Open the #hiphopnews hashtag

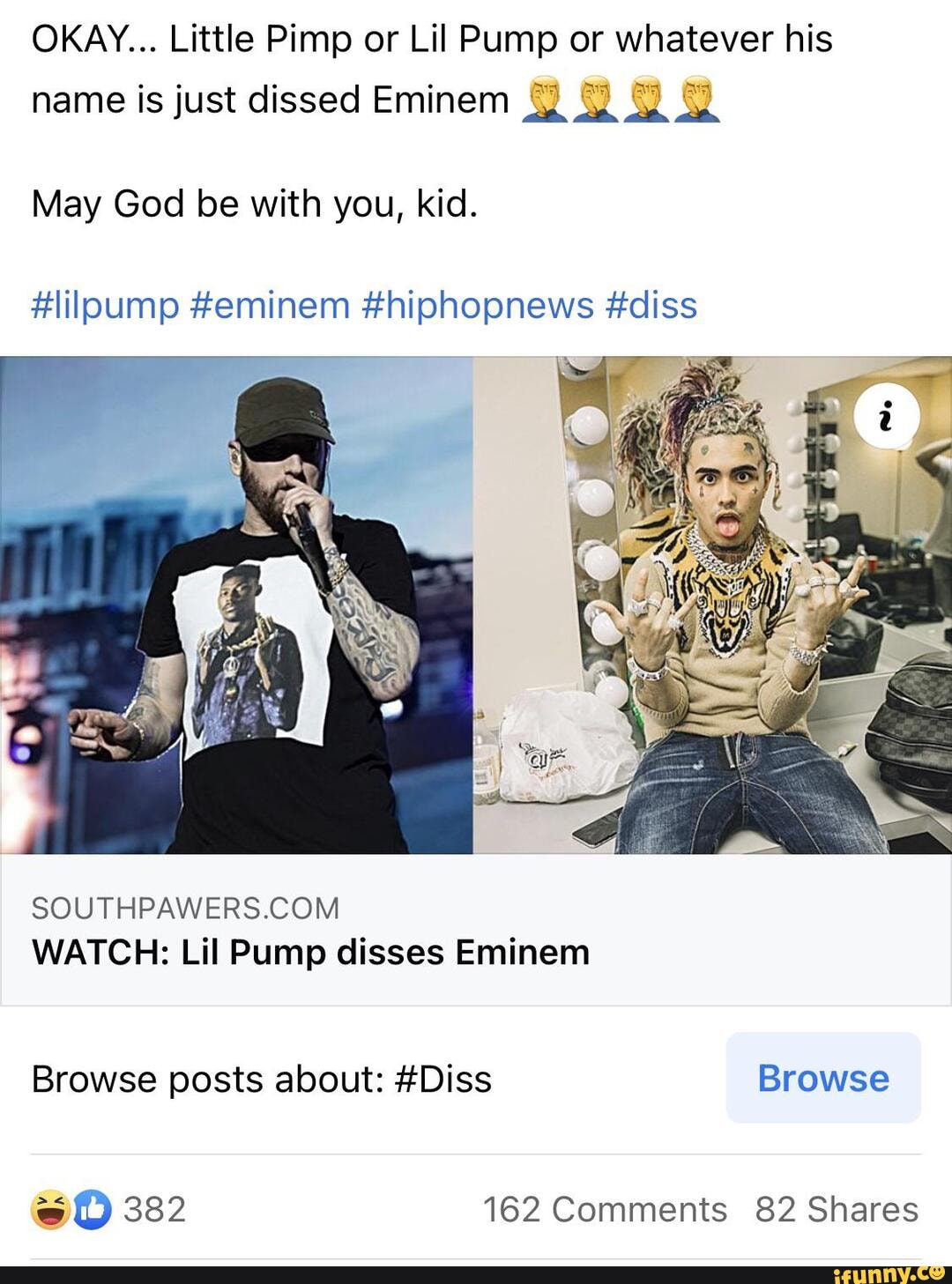pyautogui.click(x=479, y=306)
